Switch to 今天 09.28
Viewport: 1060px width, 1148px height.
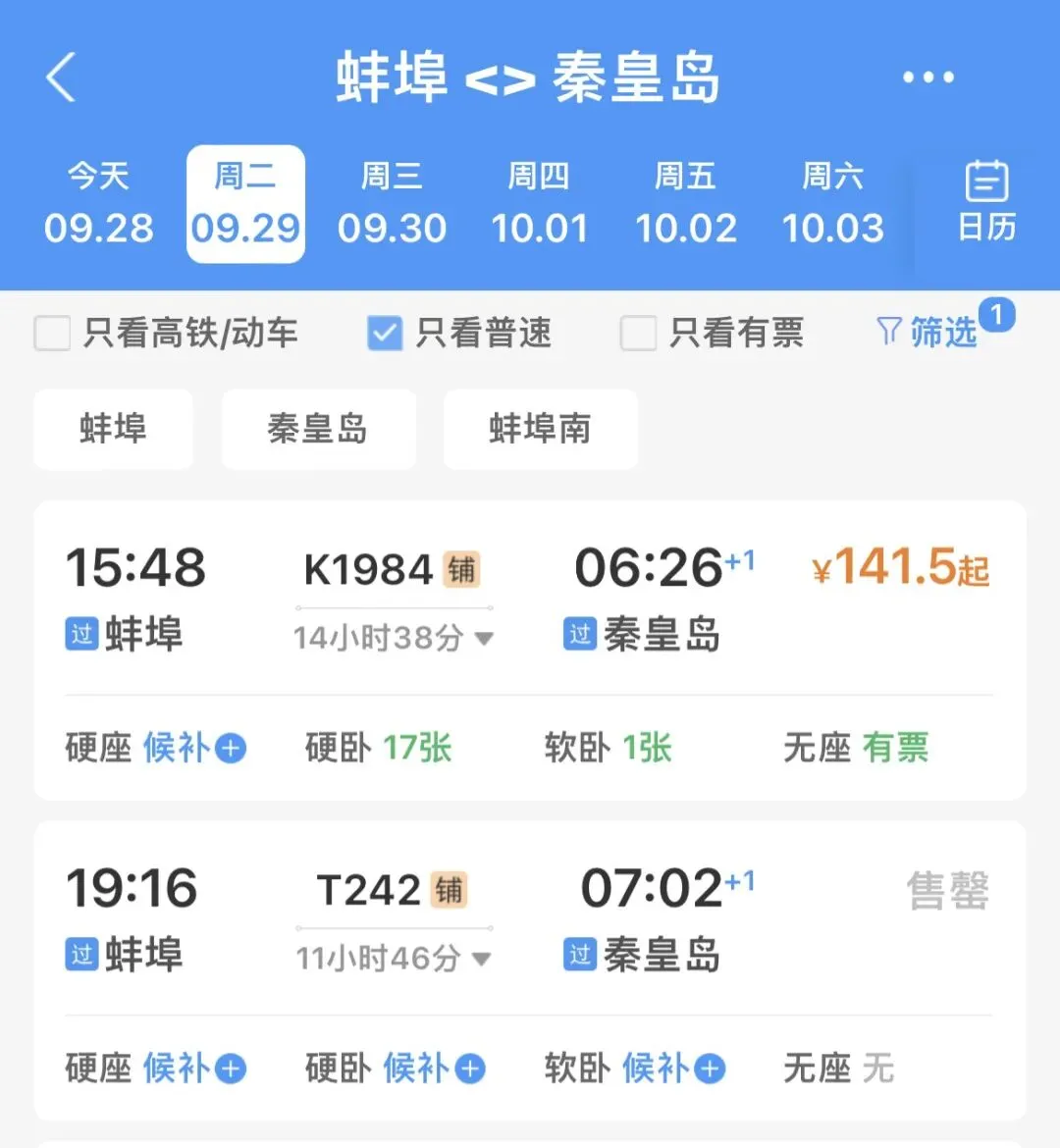pos(99,203)
